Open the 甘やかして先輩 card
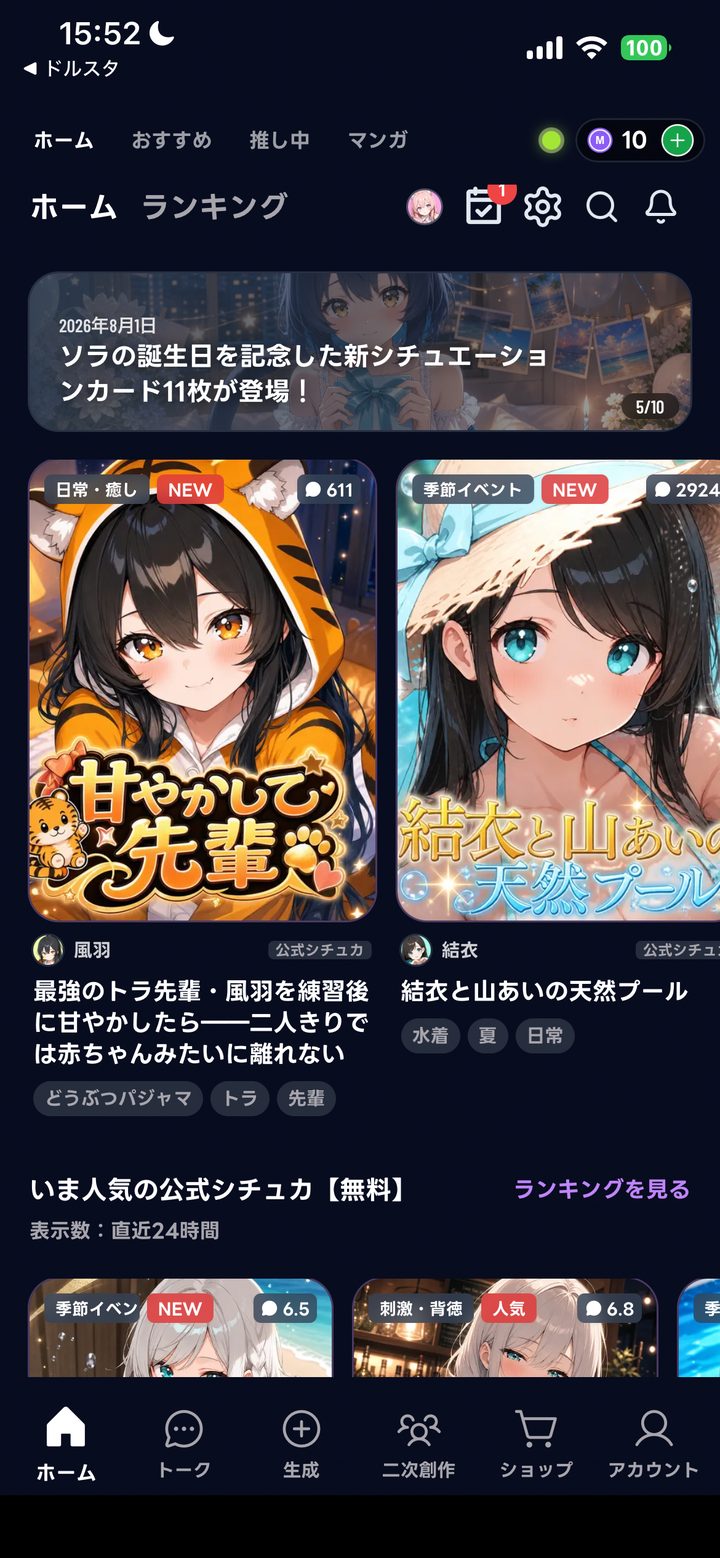The height and width of the screenshot is (1558, 720). 203,690
